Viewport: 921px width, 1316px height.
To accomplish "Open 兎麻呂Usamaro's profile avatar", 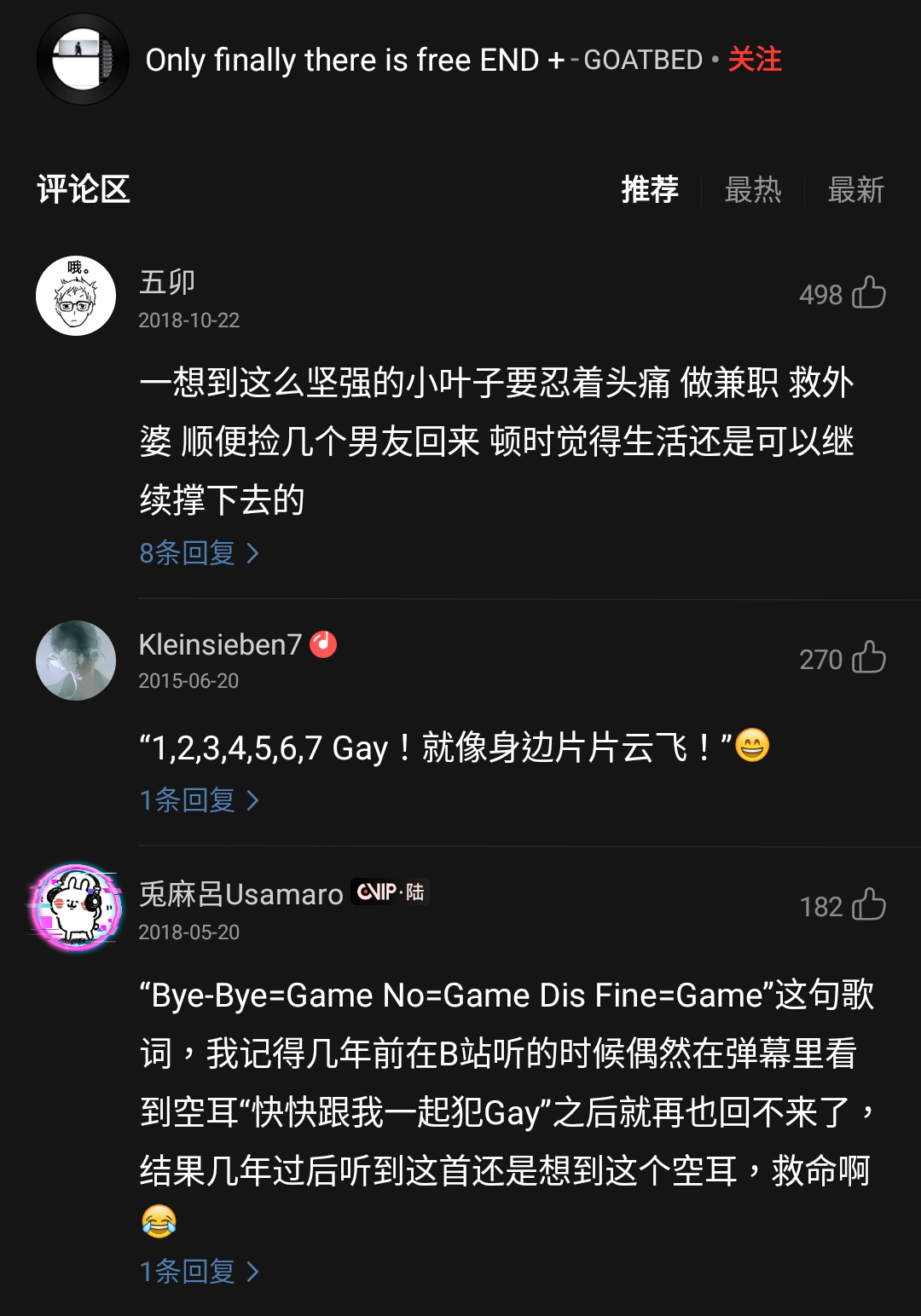I will click(76, 907).
